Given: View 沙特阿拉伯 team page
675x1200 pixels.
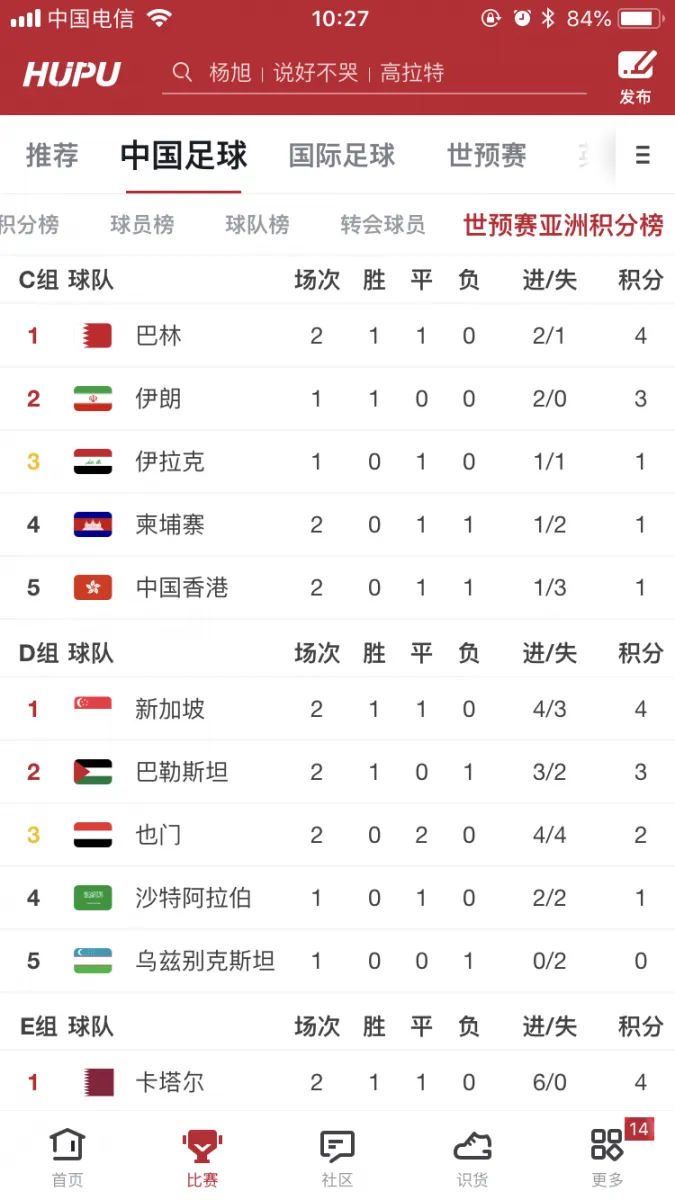Looking at the screenshot, I should [x=337, y=898].
